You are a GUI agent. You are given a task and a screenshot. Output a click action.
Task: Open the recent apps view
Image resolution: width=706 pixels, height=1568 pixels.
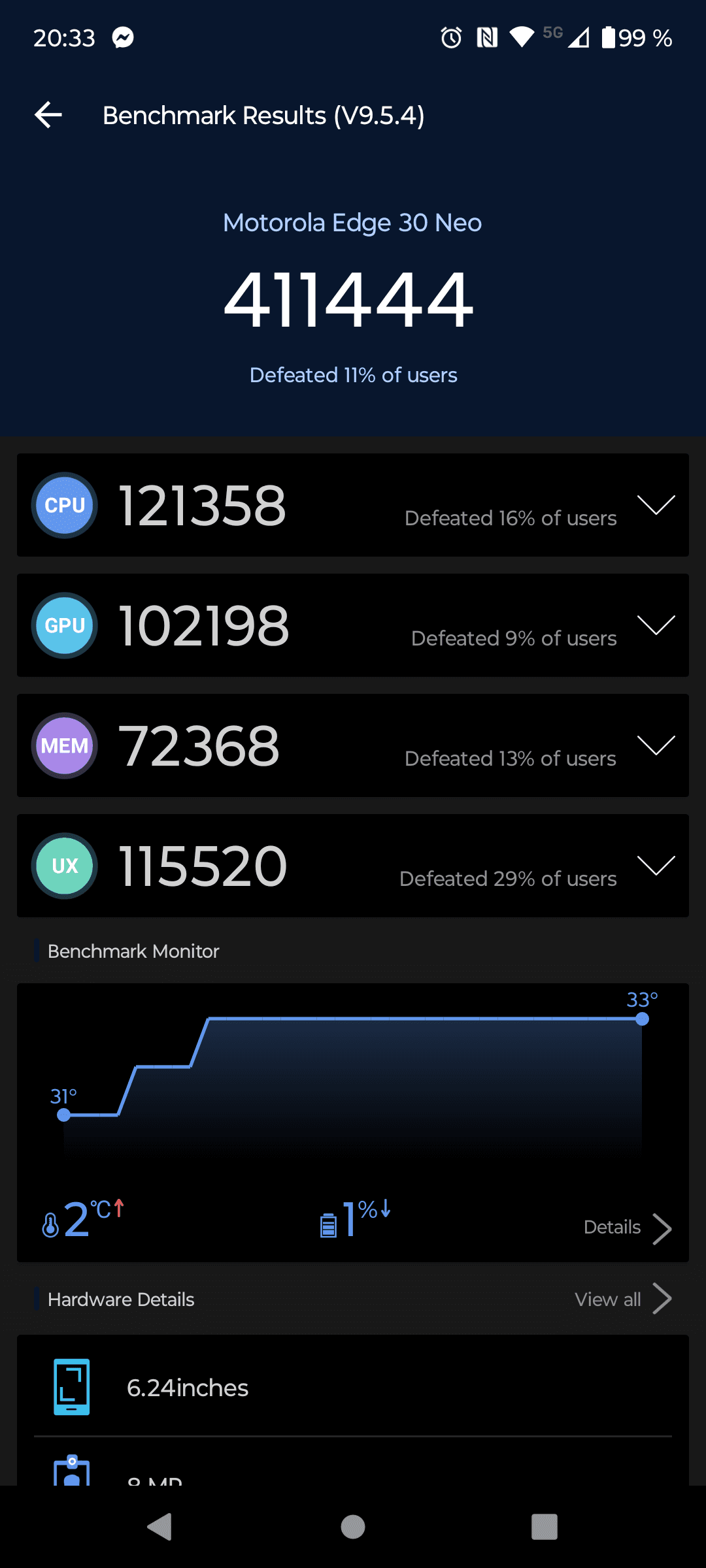click(x=544, y=1527)
